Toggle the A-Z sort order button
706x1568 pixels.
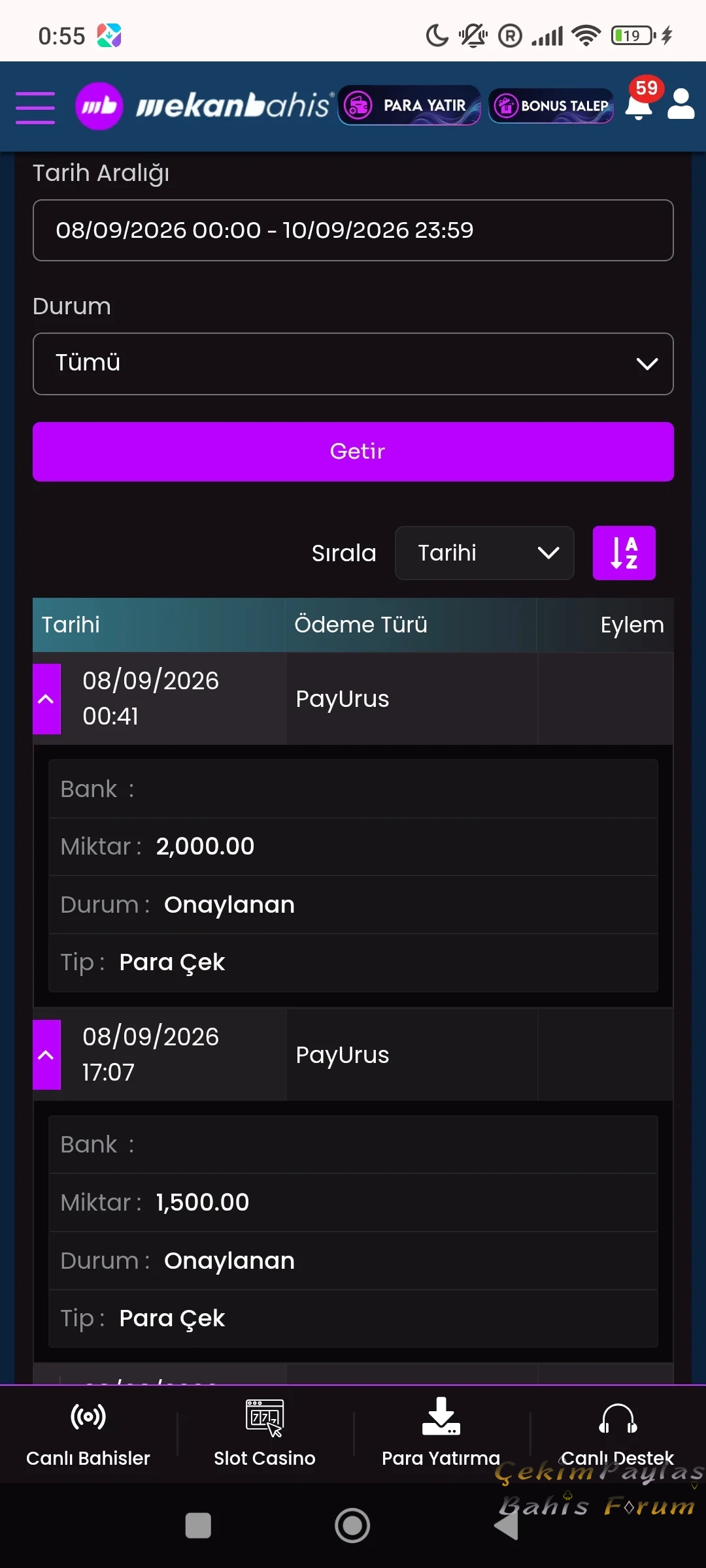point(624,553)
